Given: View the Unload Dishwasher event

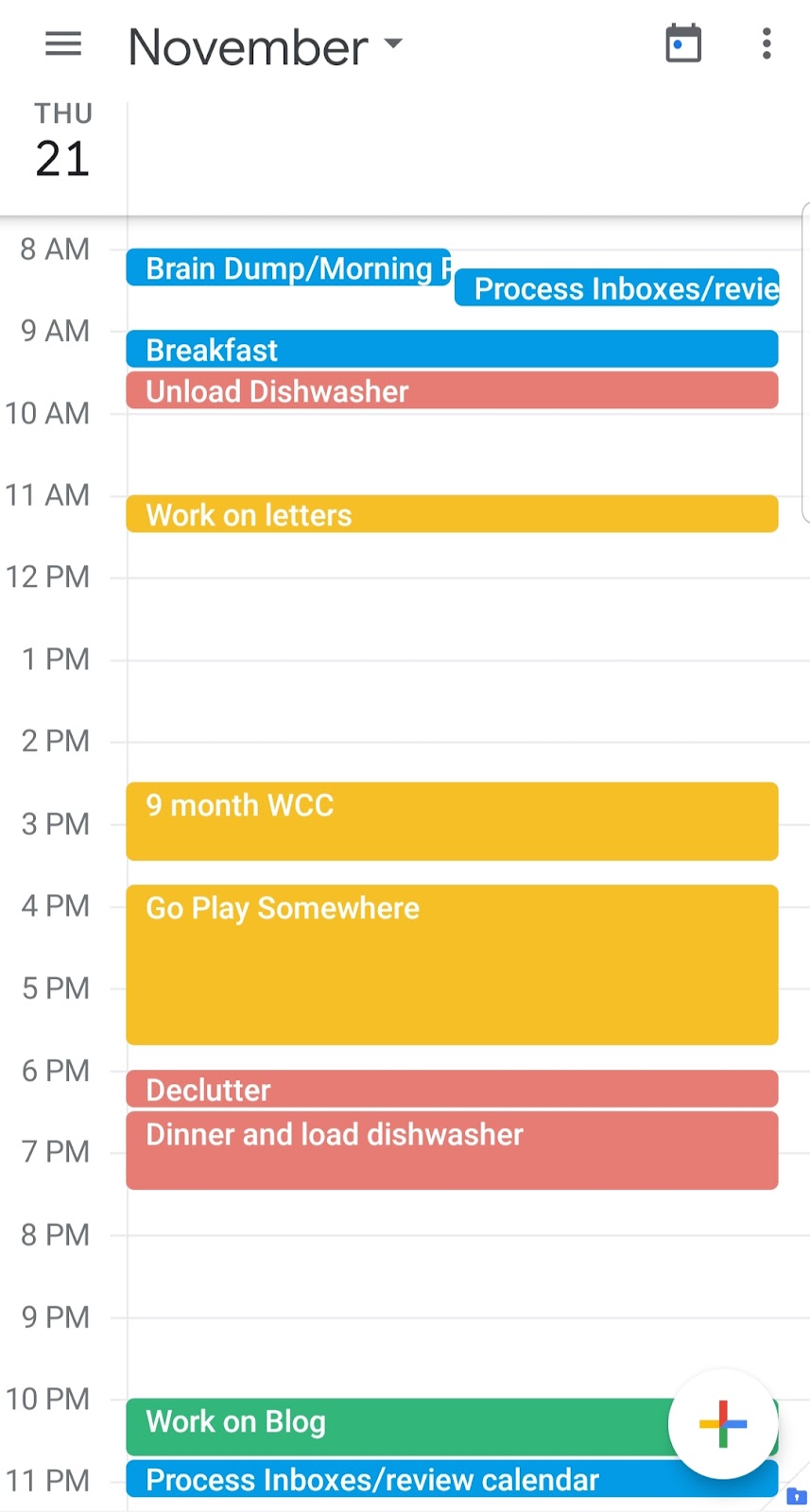Looking at the screenshot, I should 452,391.
